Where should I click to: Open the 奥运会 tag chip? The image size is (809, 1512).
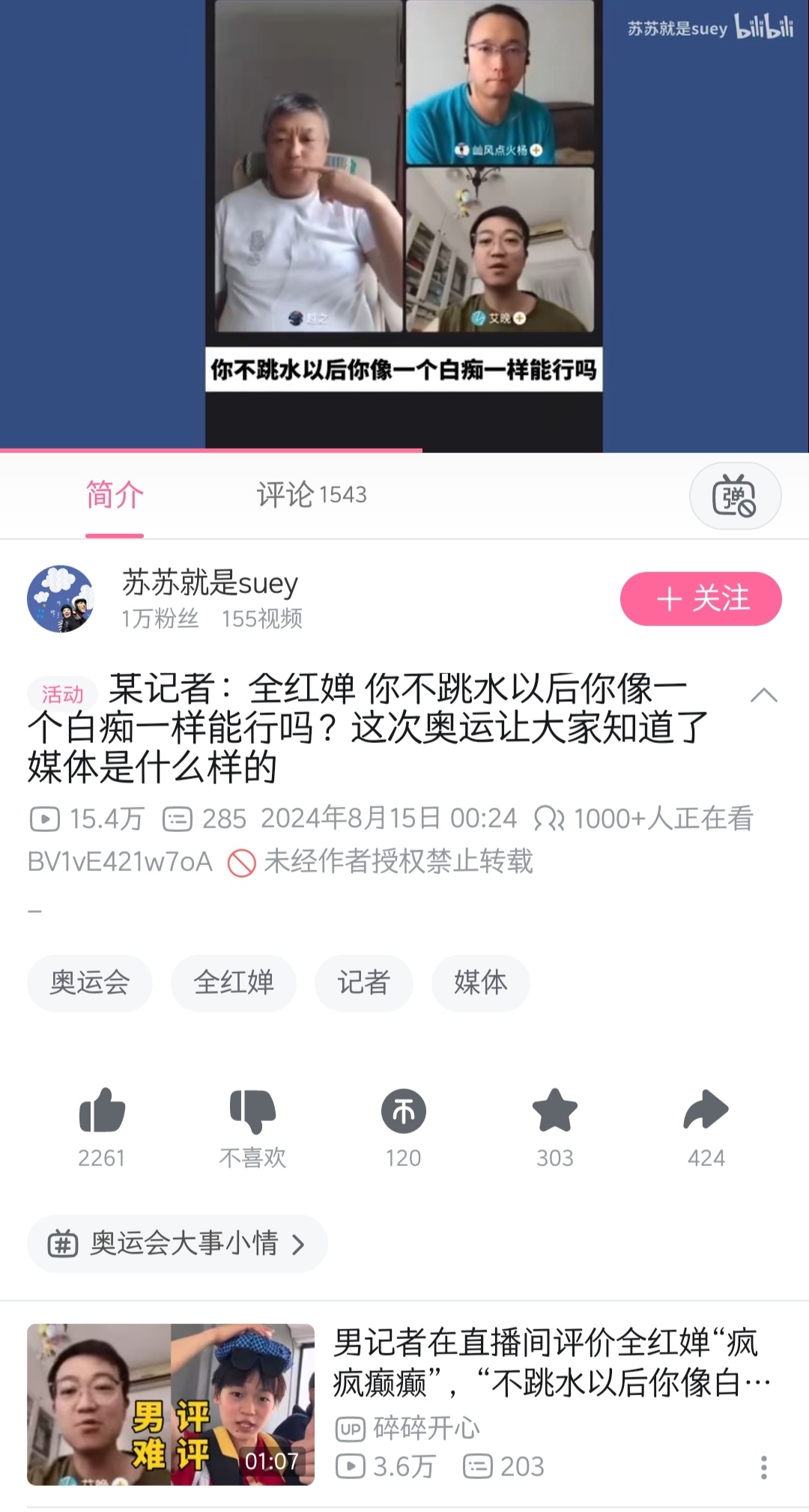90,983
